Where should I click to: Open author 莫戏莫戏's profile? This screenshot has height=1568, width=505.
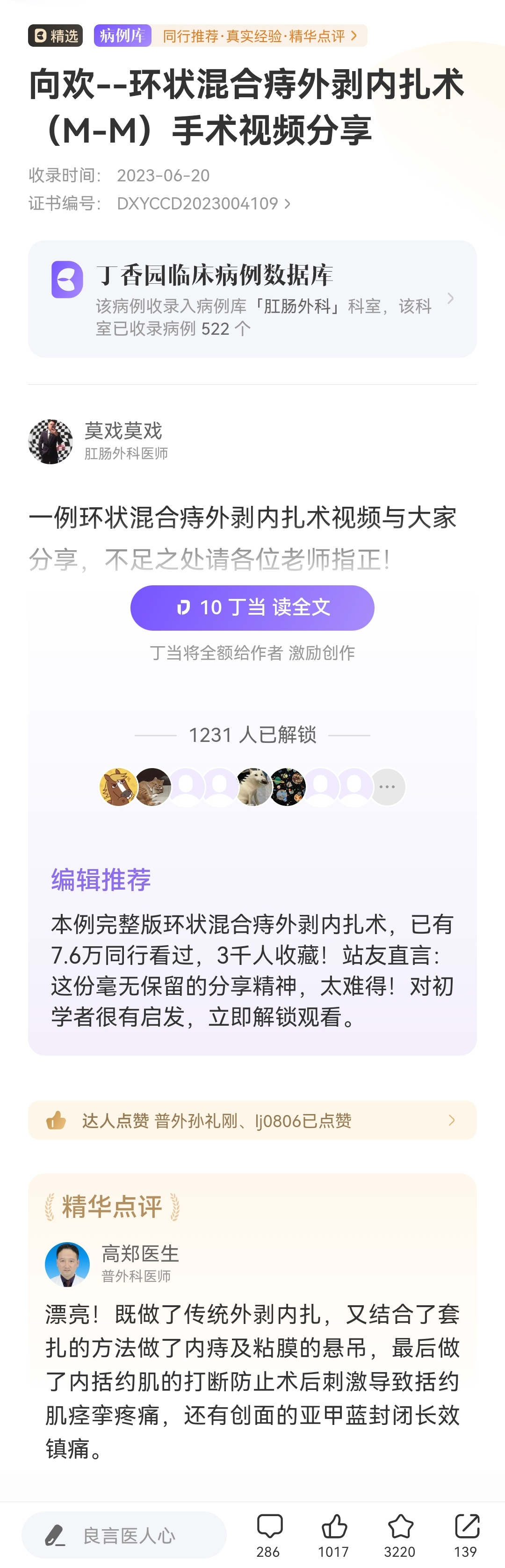50,442
